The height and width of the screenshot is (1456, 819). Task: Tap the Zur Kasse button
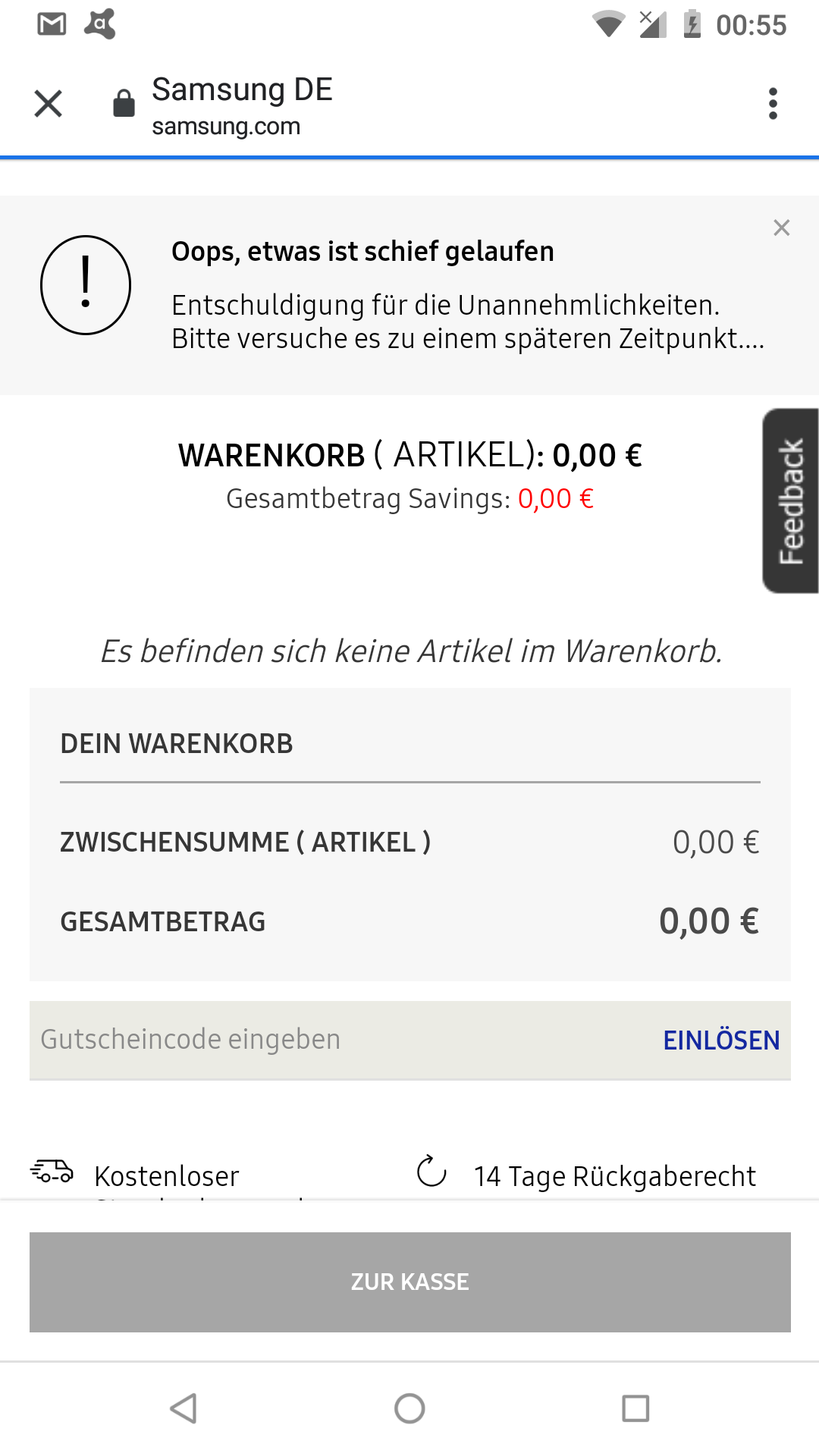point(409,1282)
